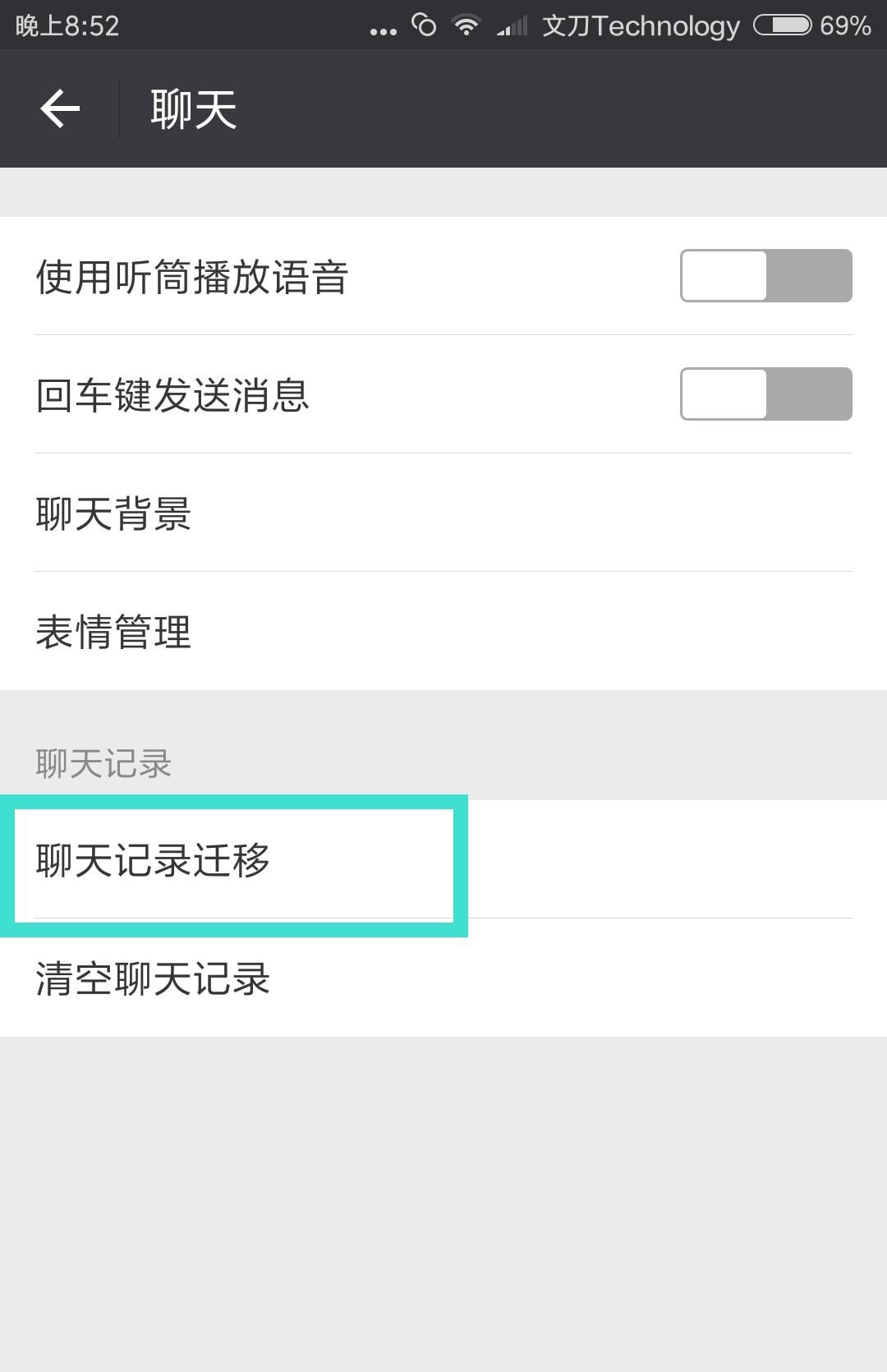Viewport: 887px width, 1372px height.
Task: Open 表情管理 settings
Action: point(443,633)
